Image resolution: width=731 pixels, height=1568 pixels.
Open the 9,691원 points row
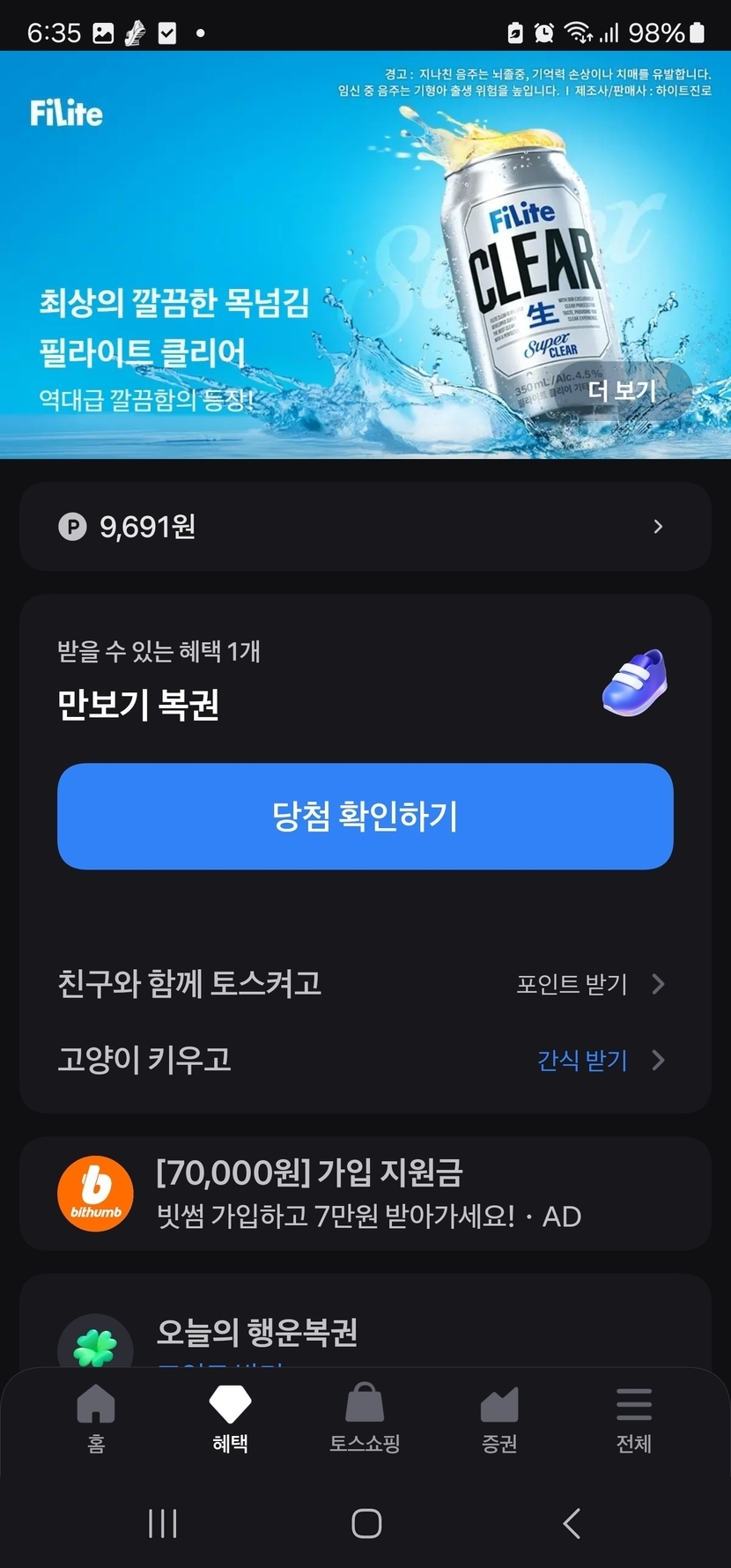[365, 527]
